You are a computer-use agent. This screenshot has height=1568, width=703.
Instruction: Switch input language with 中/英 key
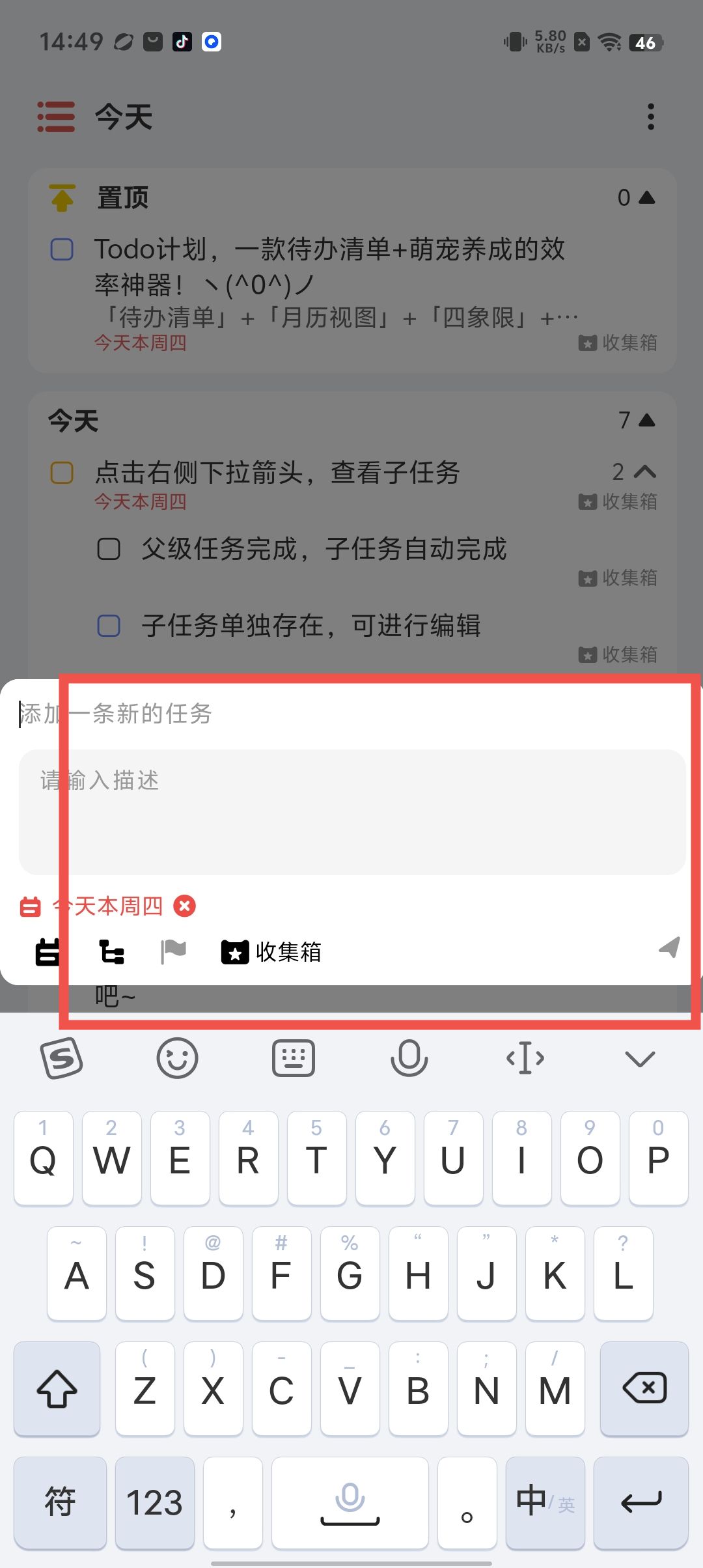coord(545,1502)
